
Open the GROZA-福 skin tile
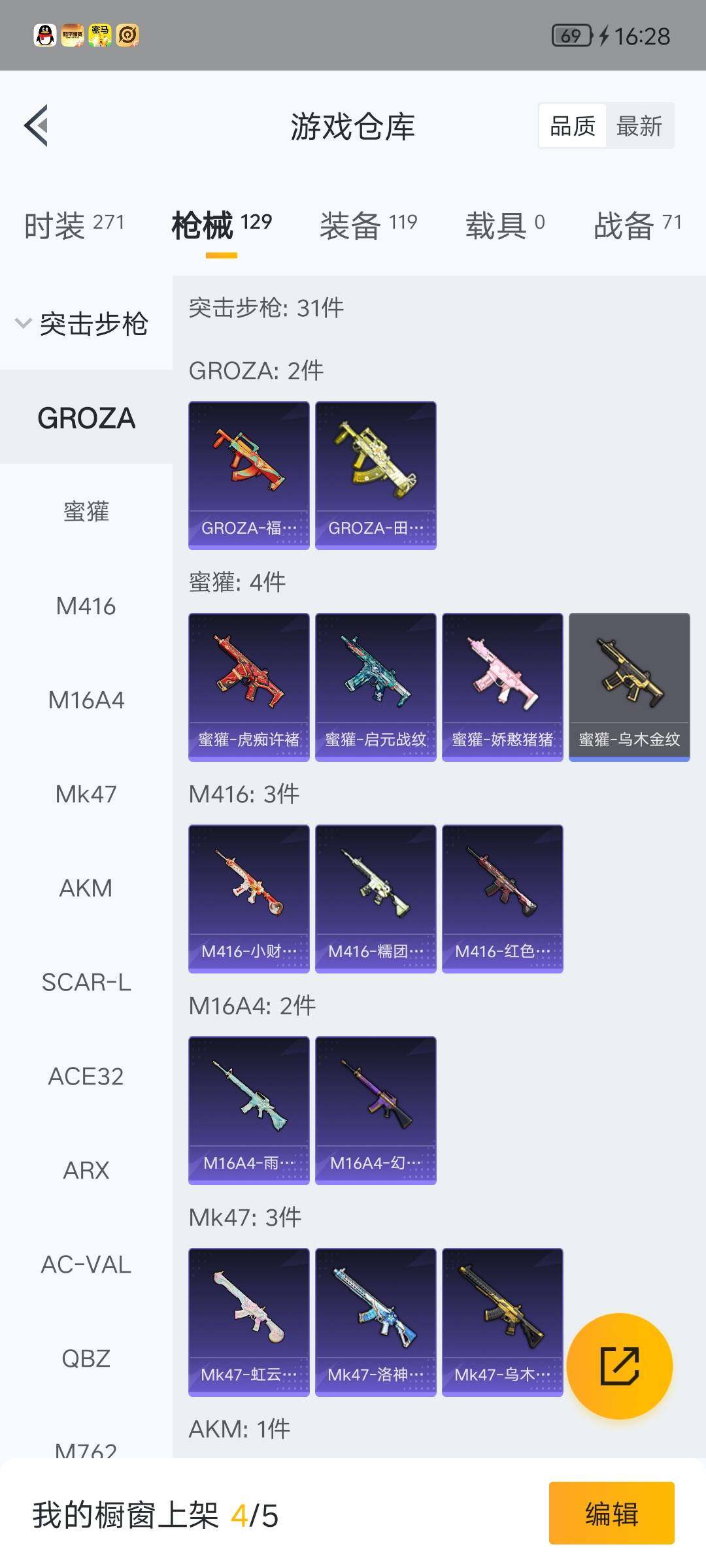[x=248, y=475]
